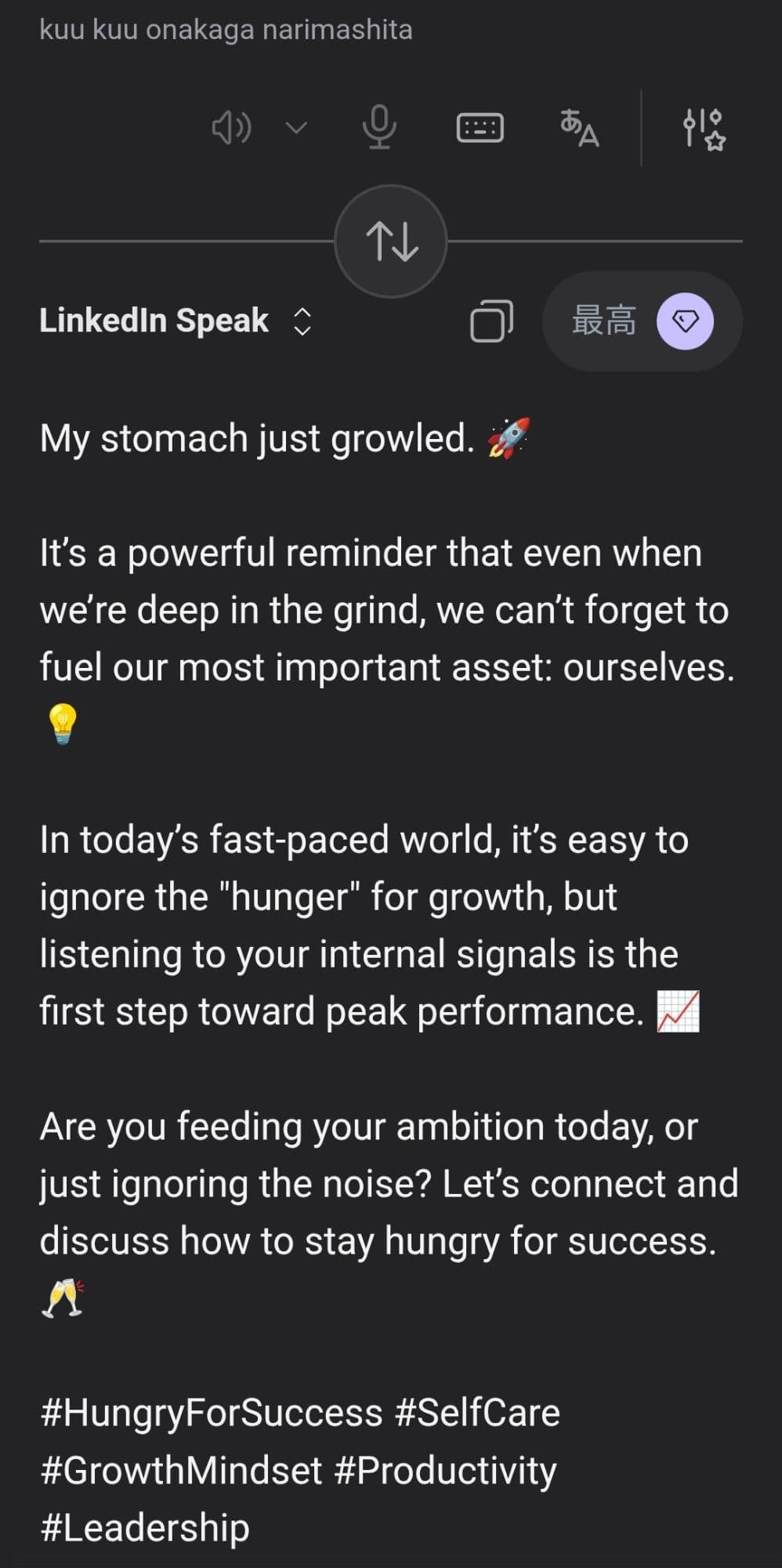782x1568 pixels.
Task: Copy the translated text
Action: [x=491, y=321]
